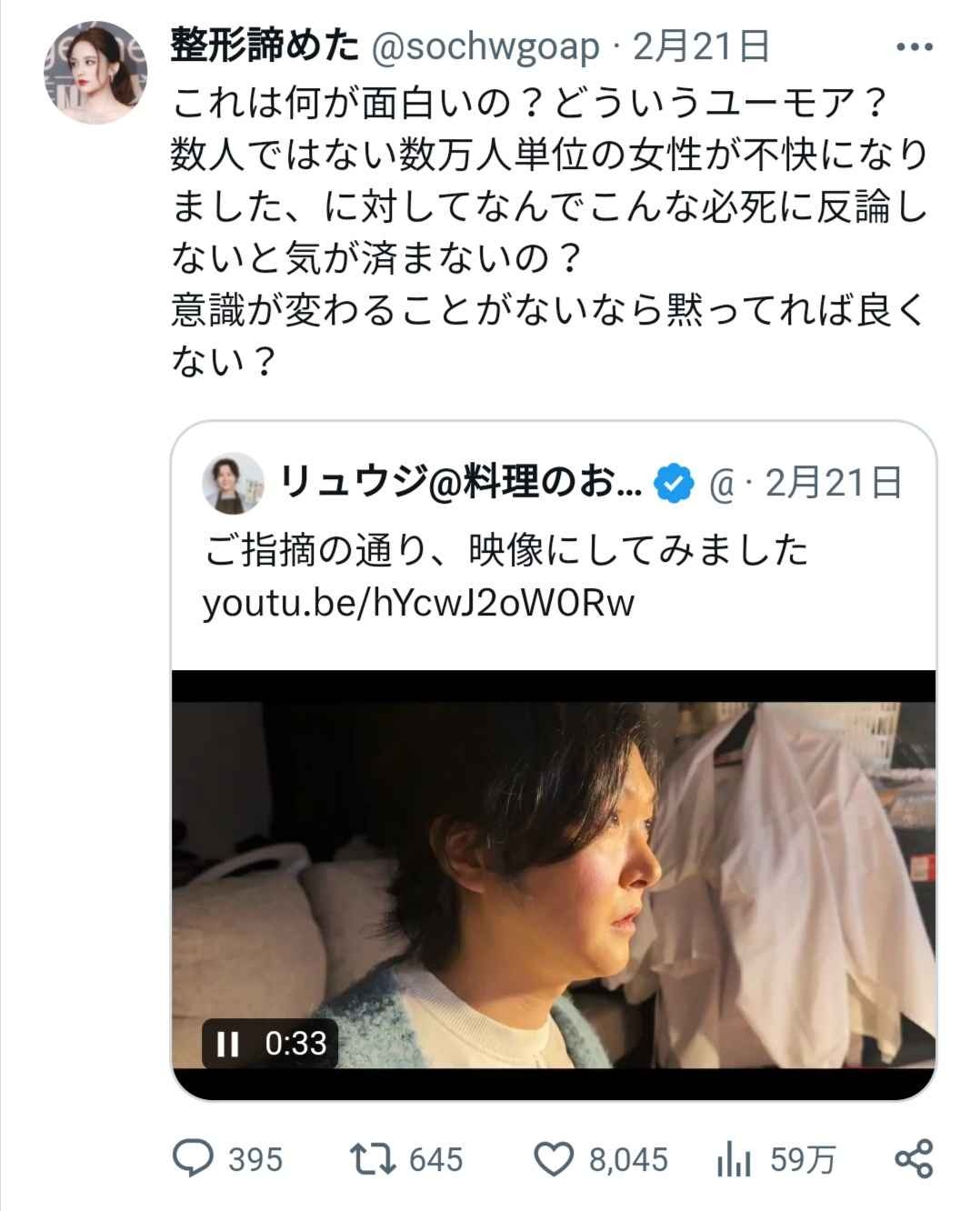Viewport: 980px width, 1211px height.
Task: Reply to the post with 395 comments
Action: pyautogui.click(x=194, y=1158)
